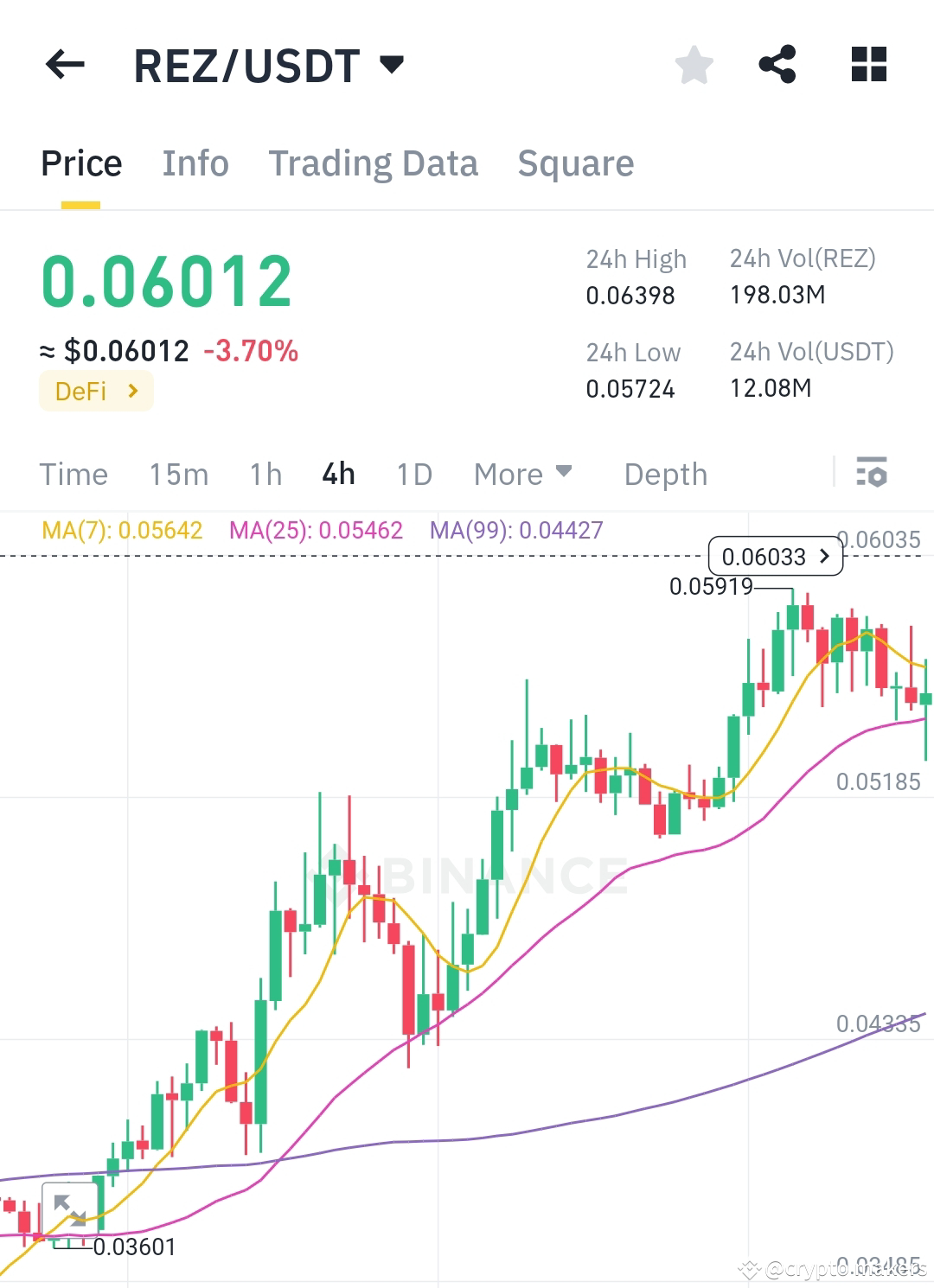Expand the More timeframes dropdown
This screenshot has height=1288, width=934.
(x=522, y=474)
